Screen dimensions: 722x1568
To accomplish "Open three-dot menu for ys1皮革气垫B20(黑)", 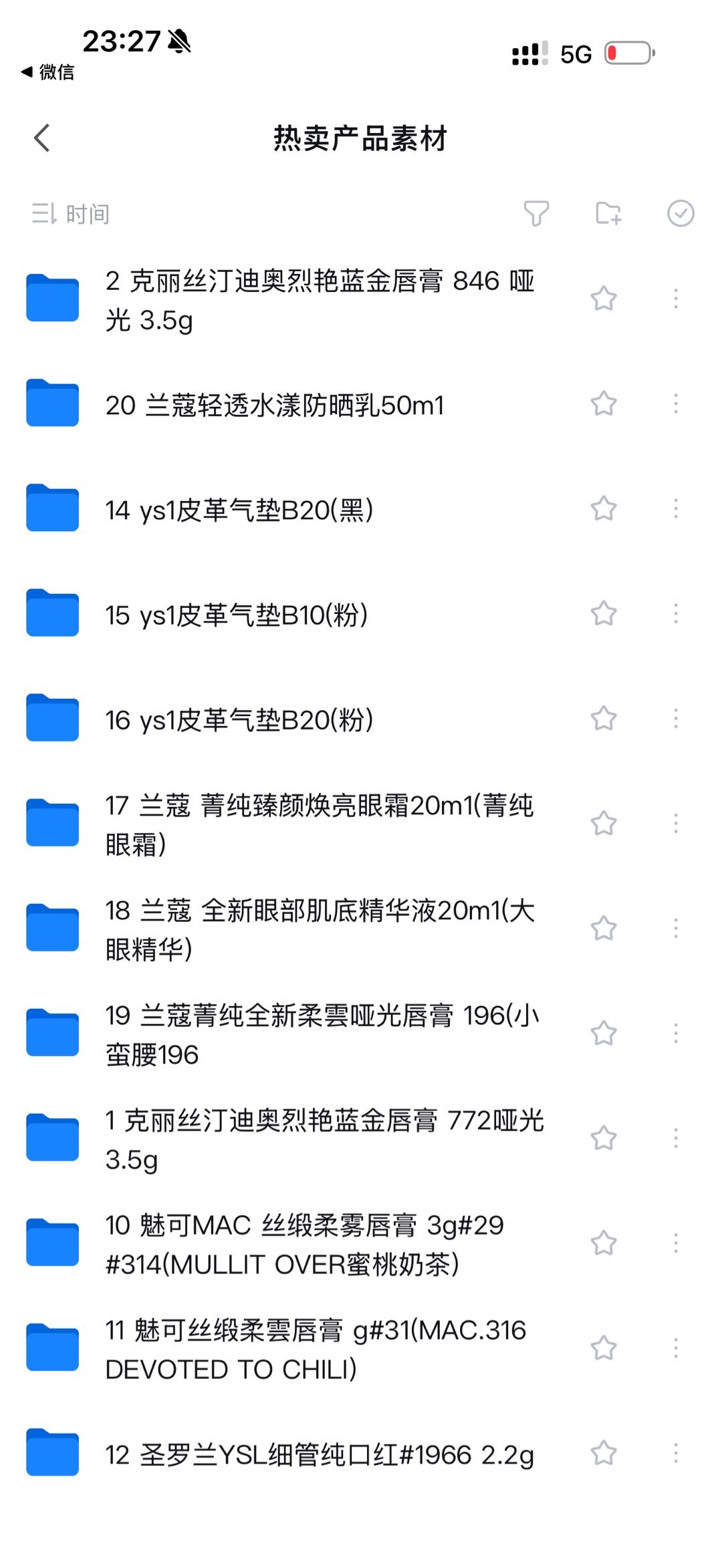I will 678,509.
